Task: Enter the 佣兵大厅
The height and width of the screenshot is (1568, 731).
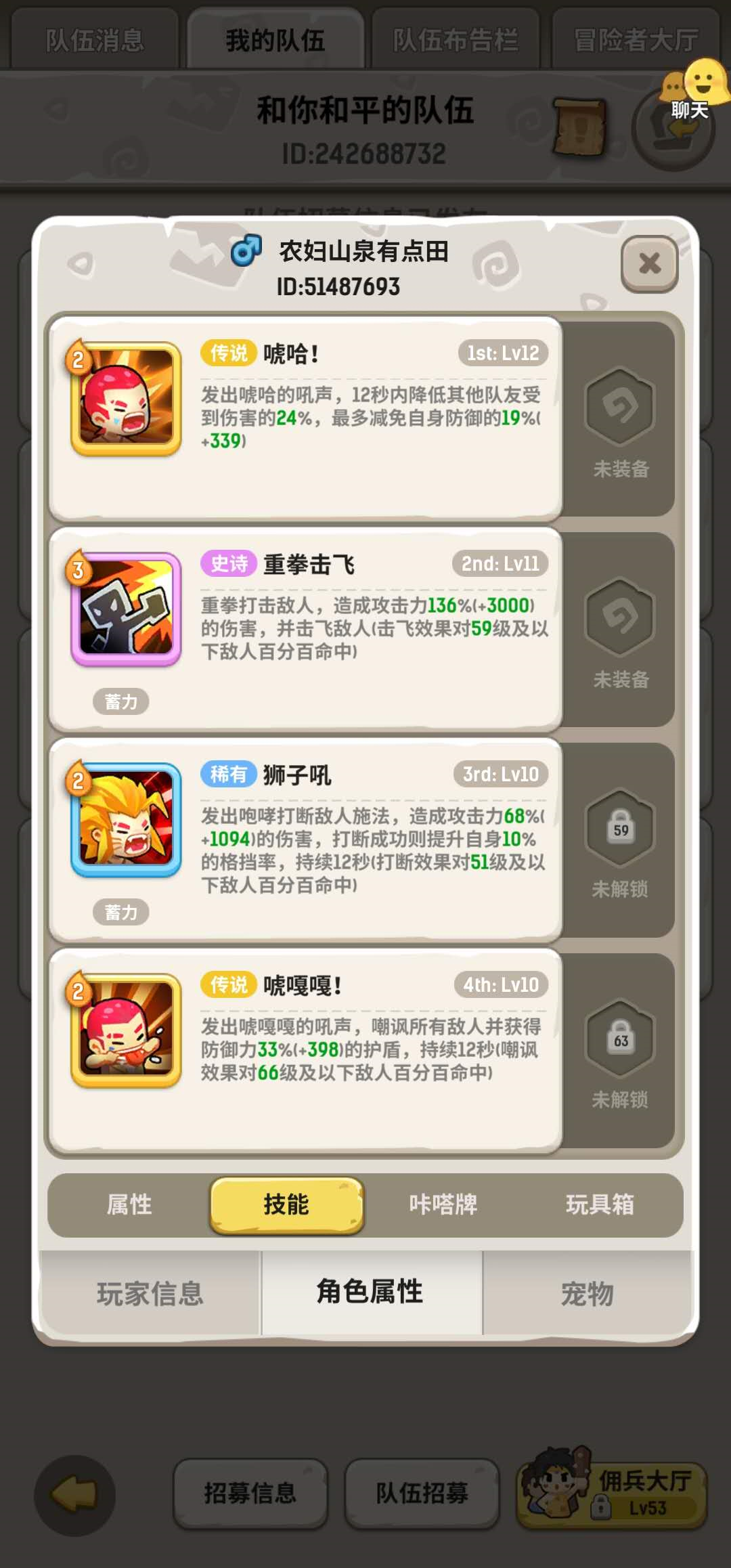Action: (613, 1494)
